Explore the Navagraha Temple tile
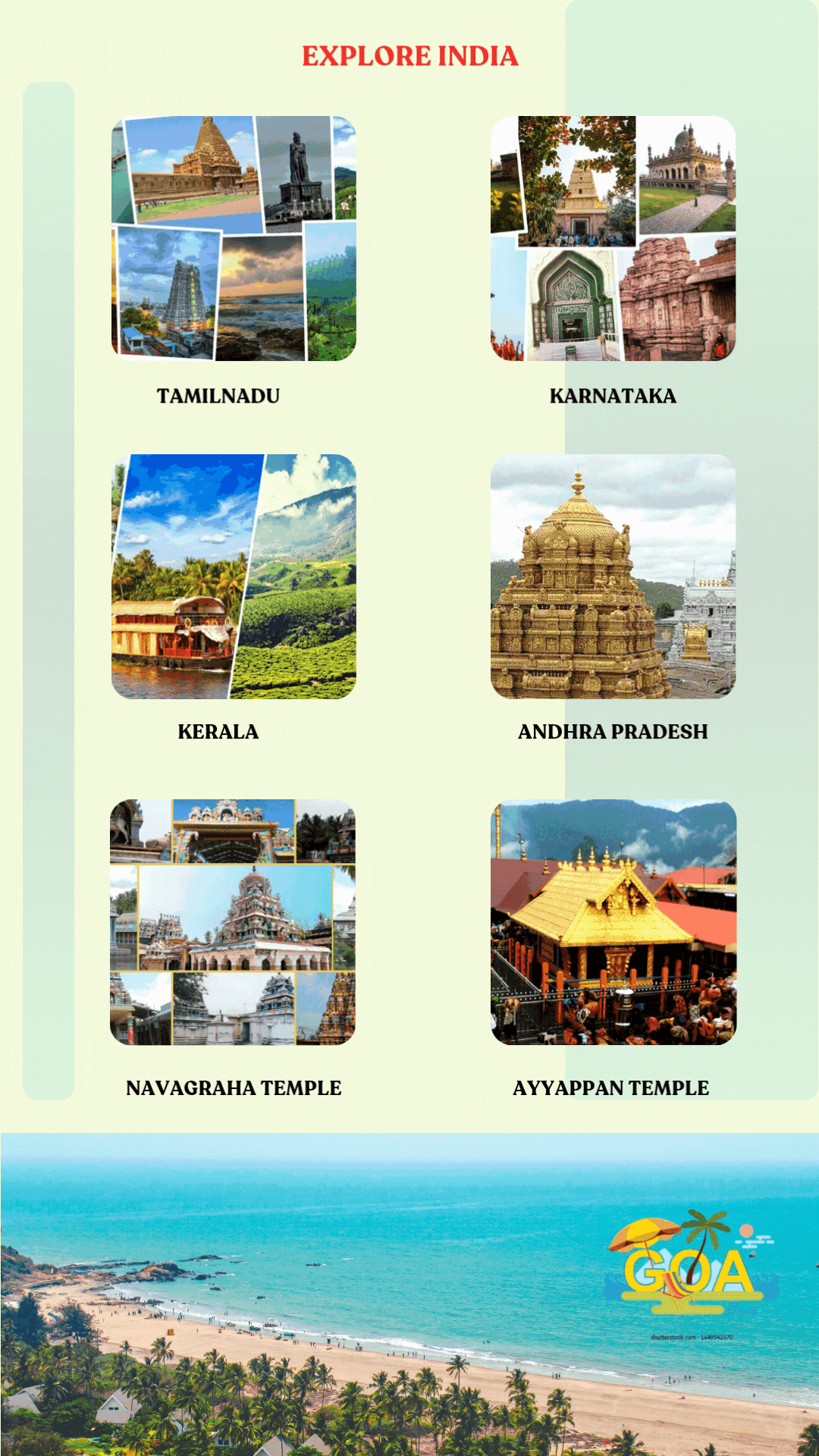The width and height of the screenshot is (819, 1456). click(x=233, y=922)
